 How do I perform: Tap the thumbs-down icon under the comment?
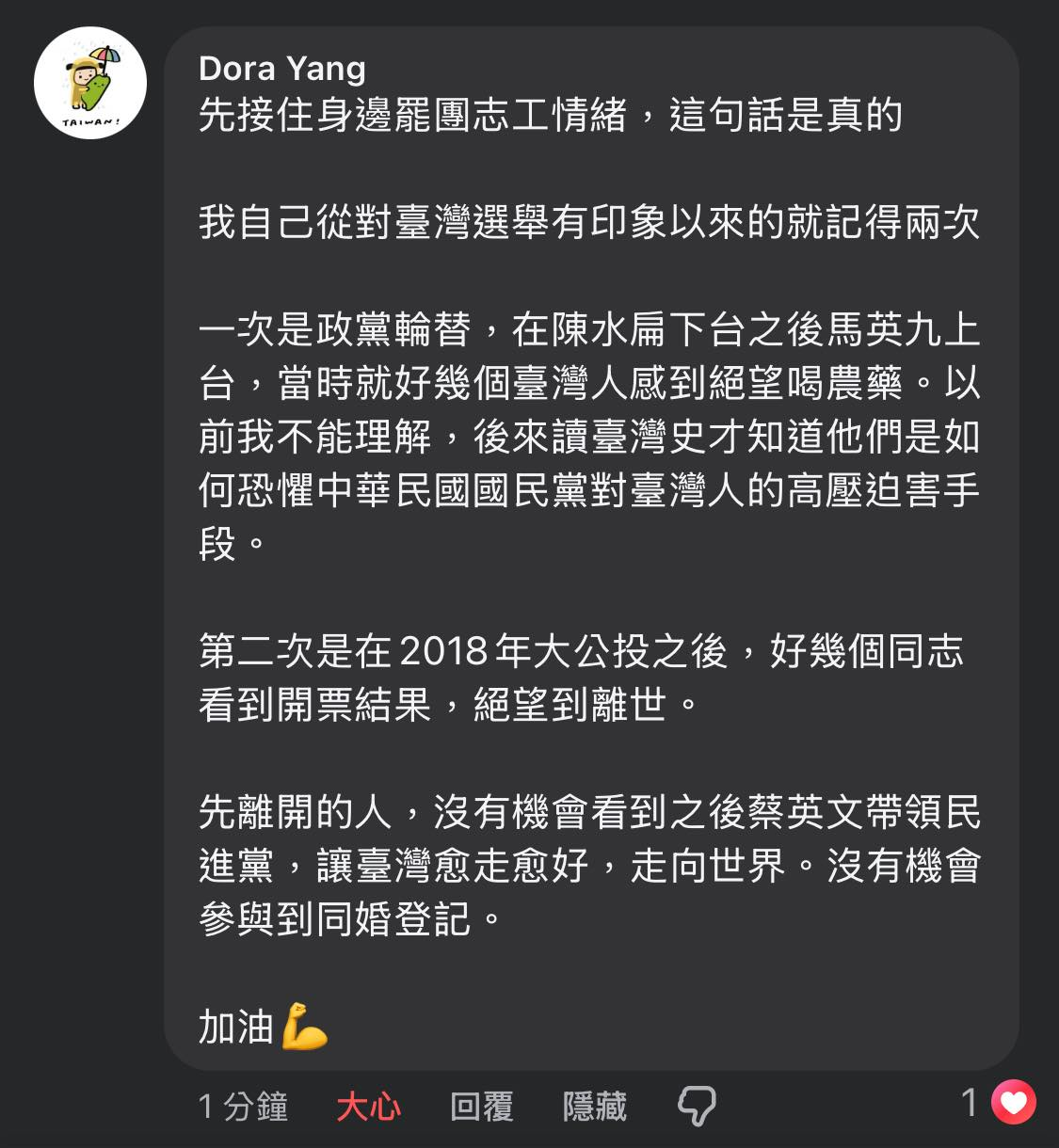(697, 1106)
